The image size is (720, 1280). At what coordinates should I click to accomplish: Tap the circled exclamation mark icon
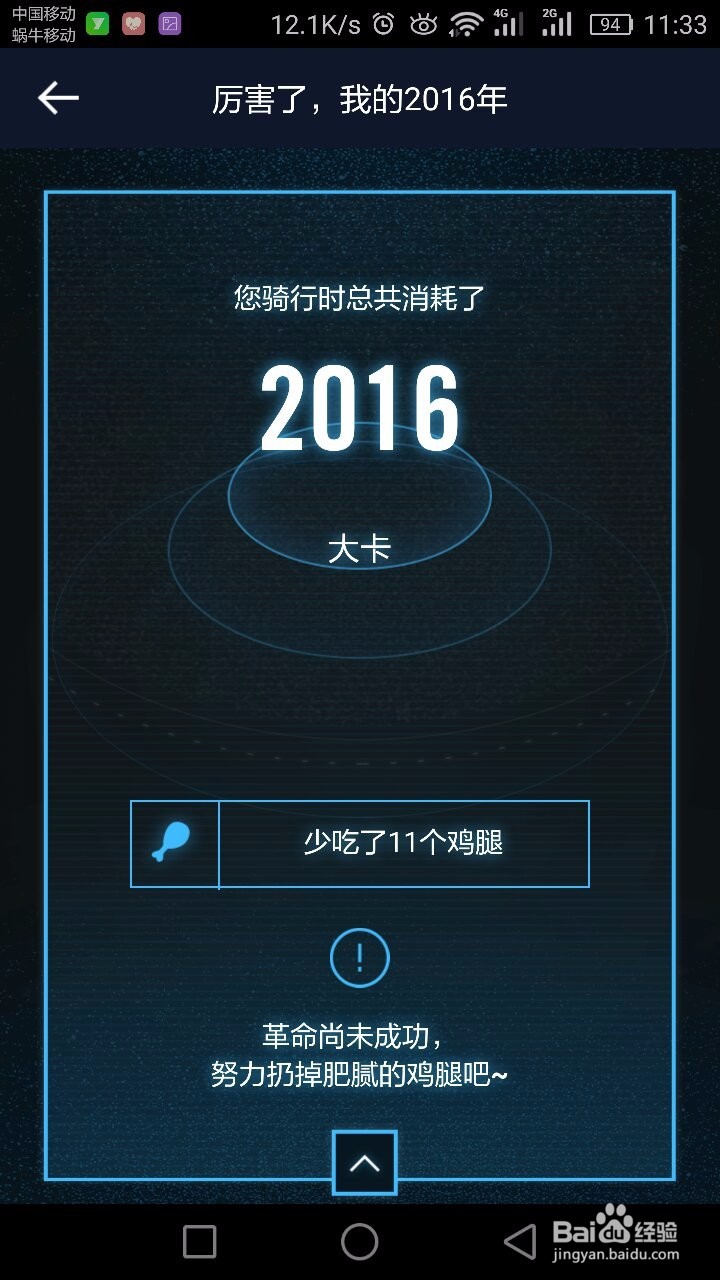pyautogui.click(x=359, y=957)
